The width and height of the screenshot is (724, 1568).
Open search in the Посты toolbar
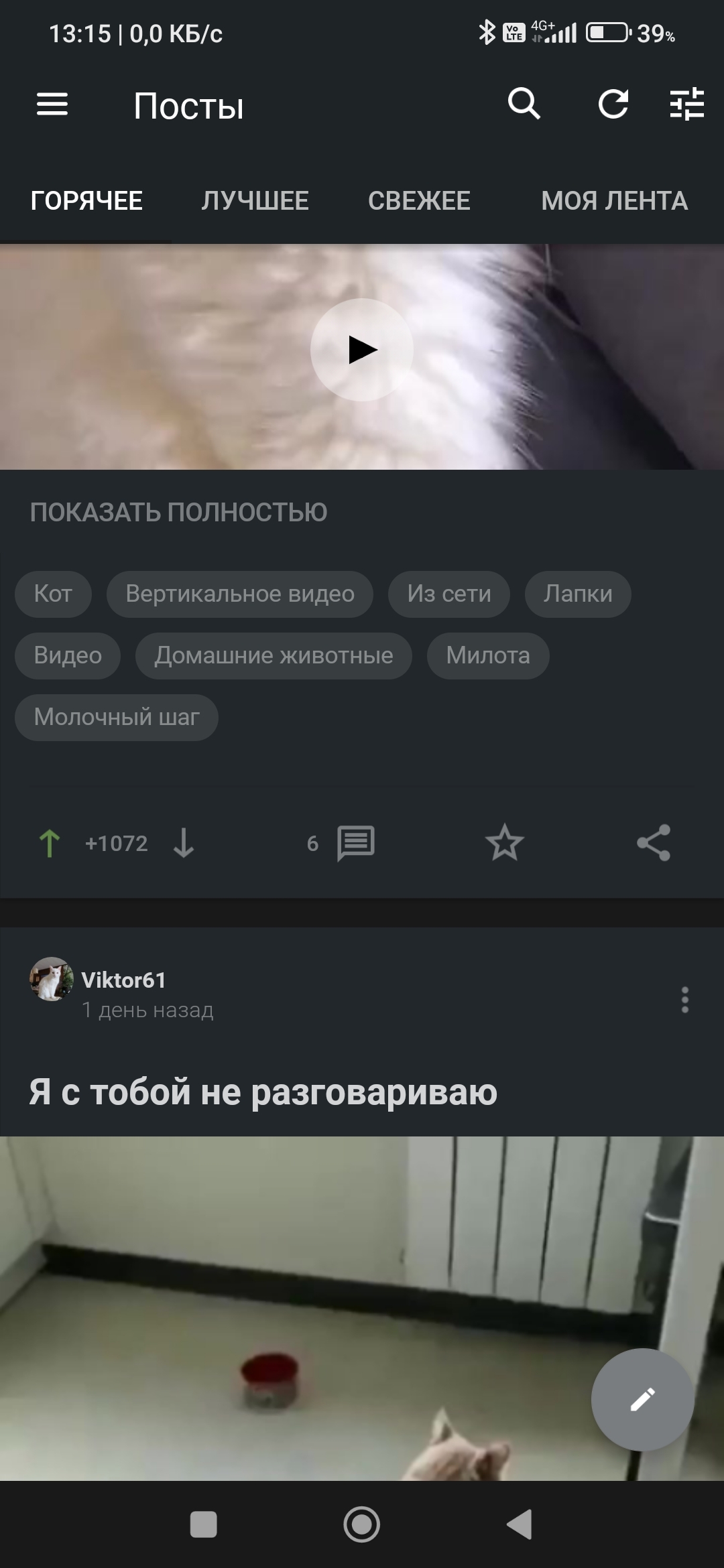pyautogui.click(x=524, y=105)
